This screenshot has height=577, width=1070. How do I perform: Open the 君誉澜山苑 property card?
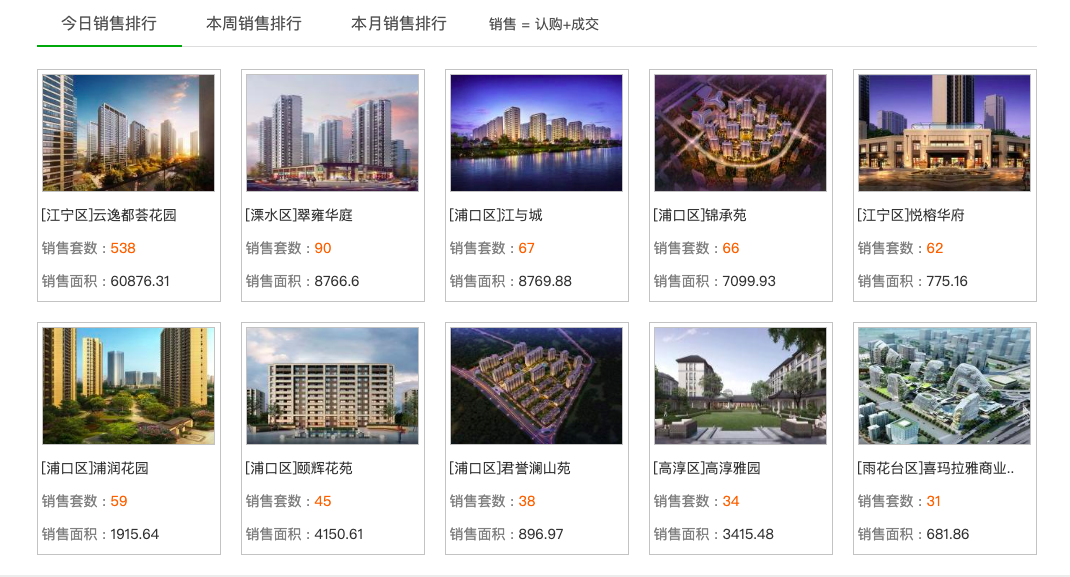click(x=536, y=386)
